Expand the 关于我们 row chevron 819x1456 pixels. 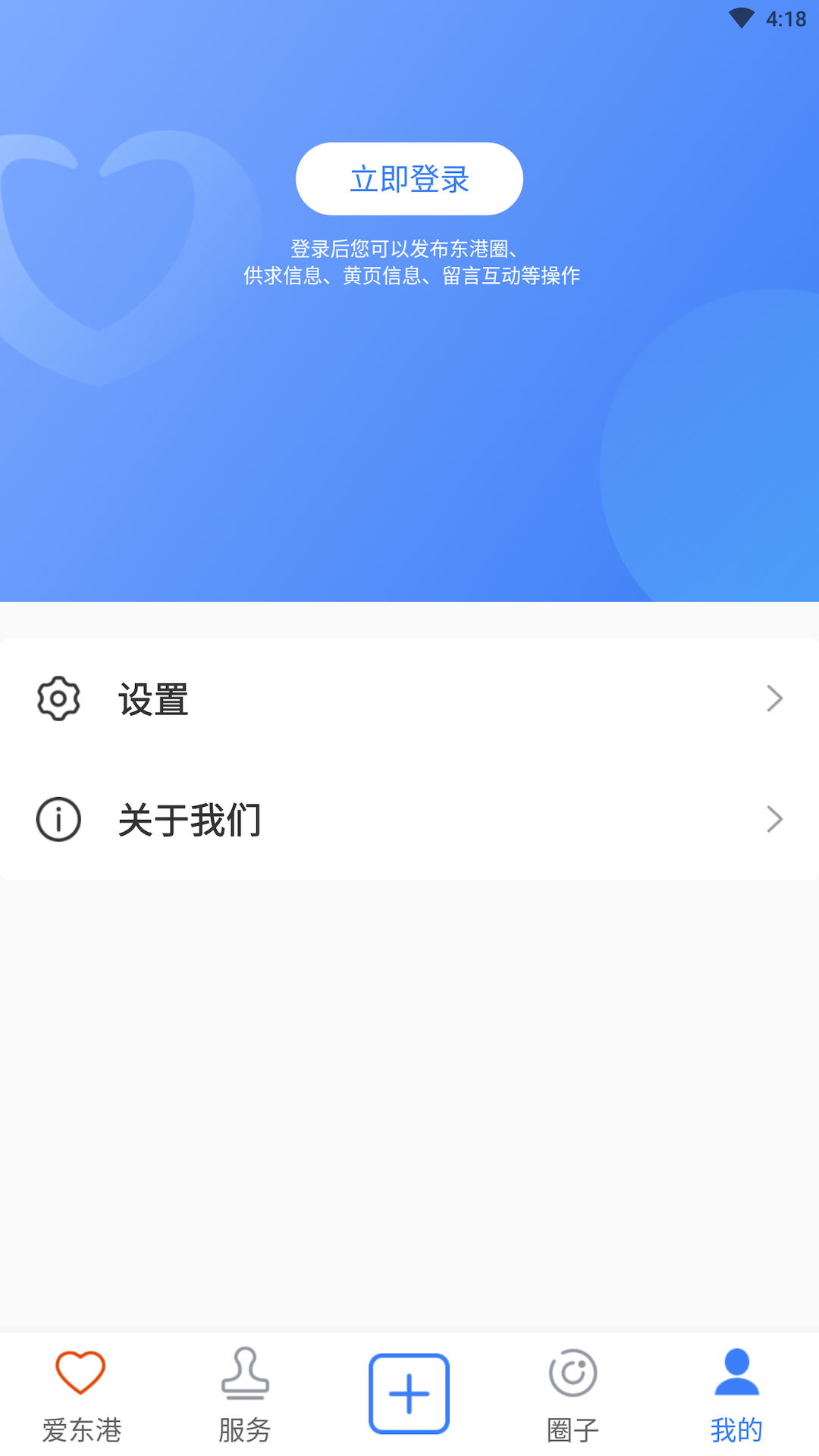point(774,819)
